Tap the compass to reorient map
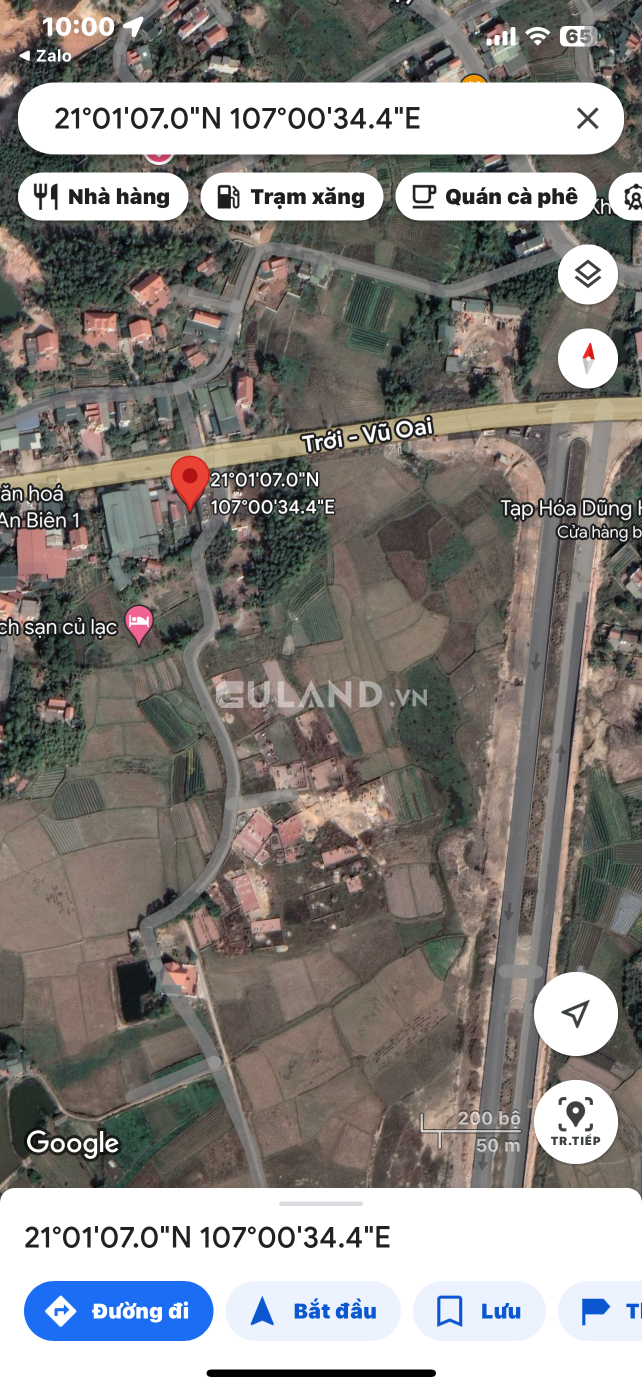642x1389 pixels. point(587,357)
